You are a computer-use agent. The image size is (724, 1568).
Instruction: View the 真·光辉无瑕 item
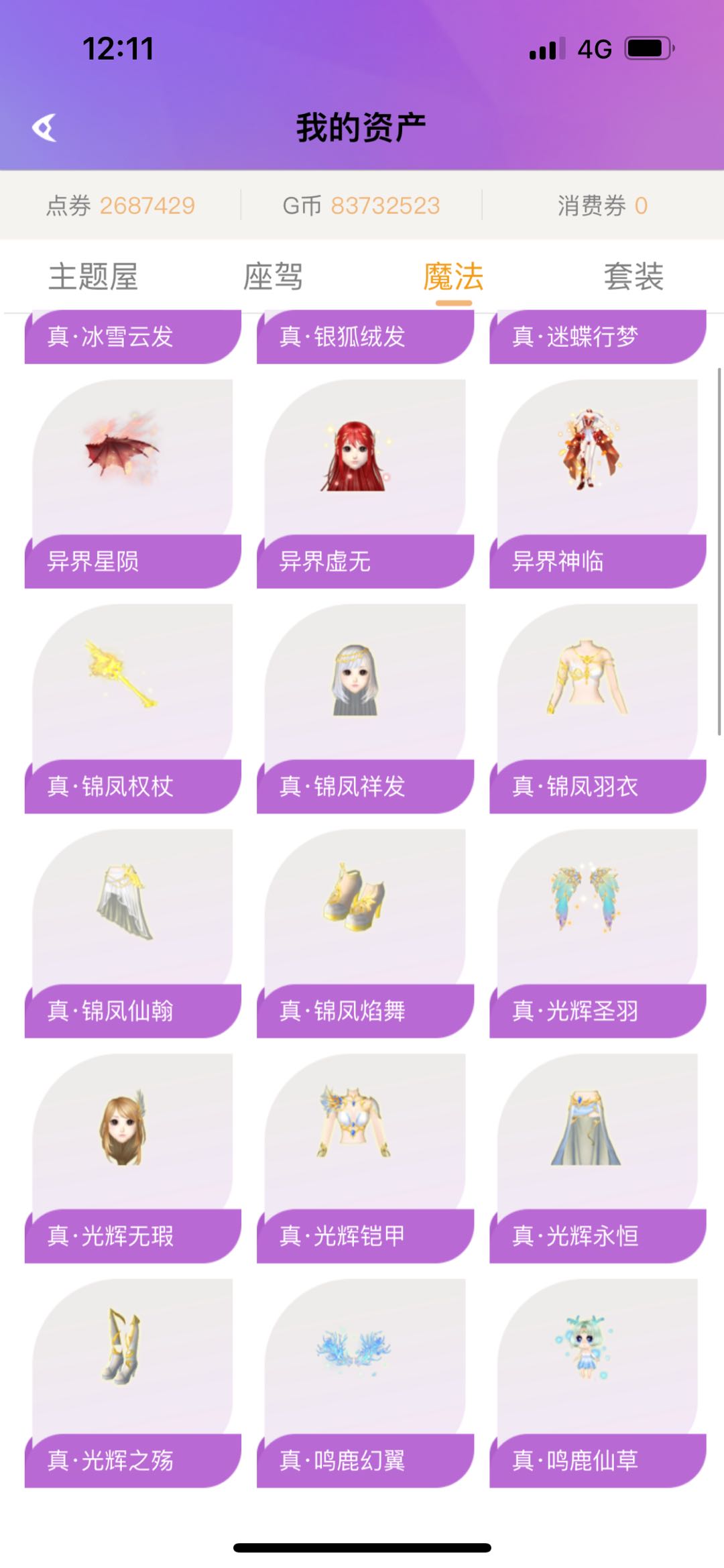[133, 1158]
